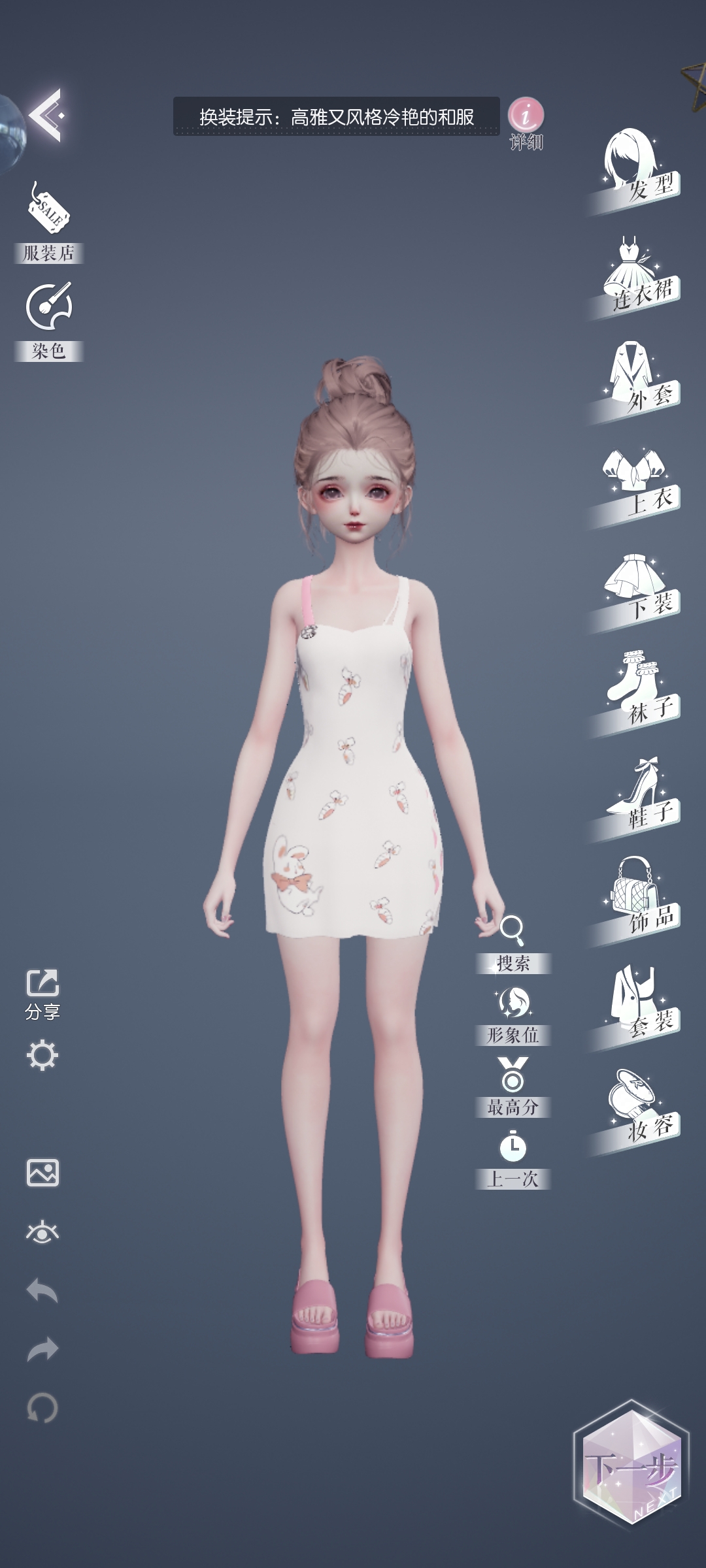Select the 外套 coat category
This screenshot has width=706, height=1568.
637,381
